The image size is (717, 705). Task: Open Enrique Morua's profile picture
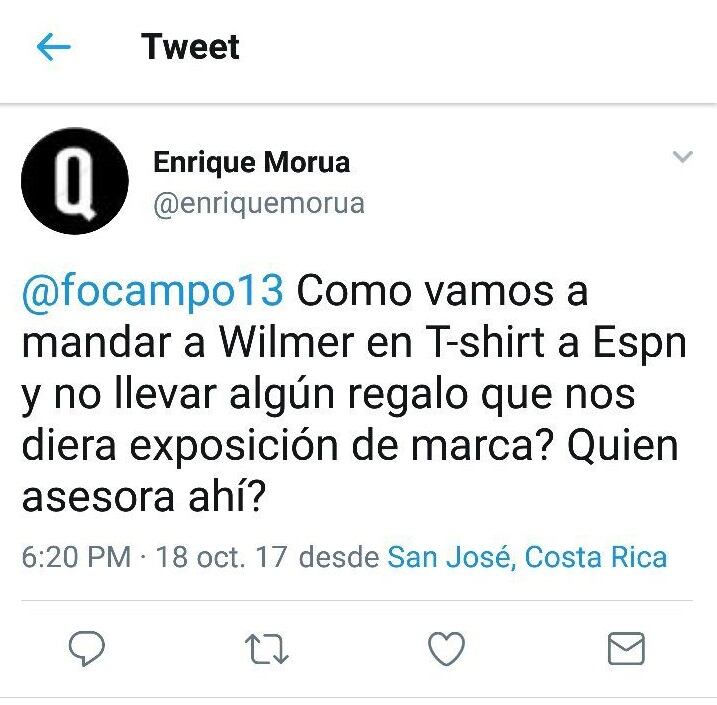[75, 181]
